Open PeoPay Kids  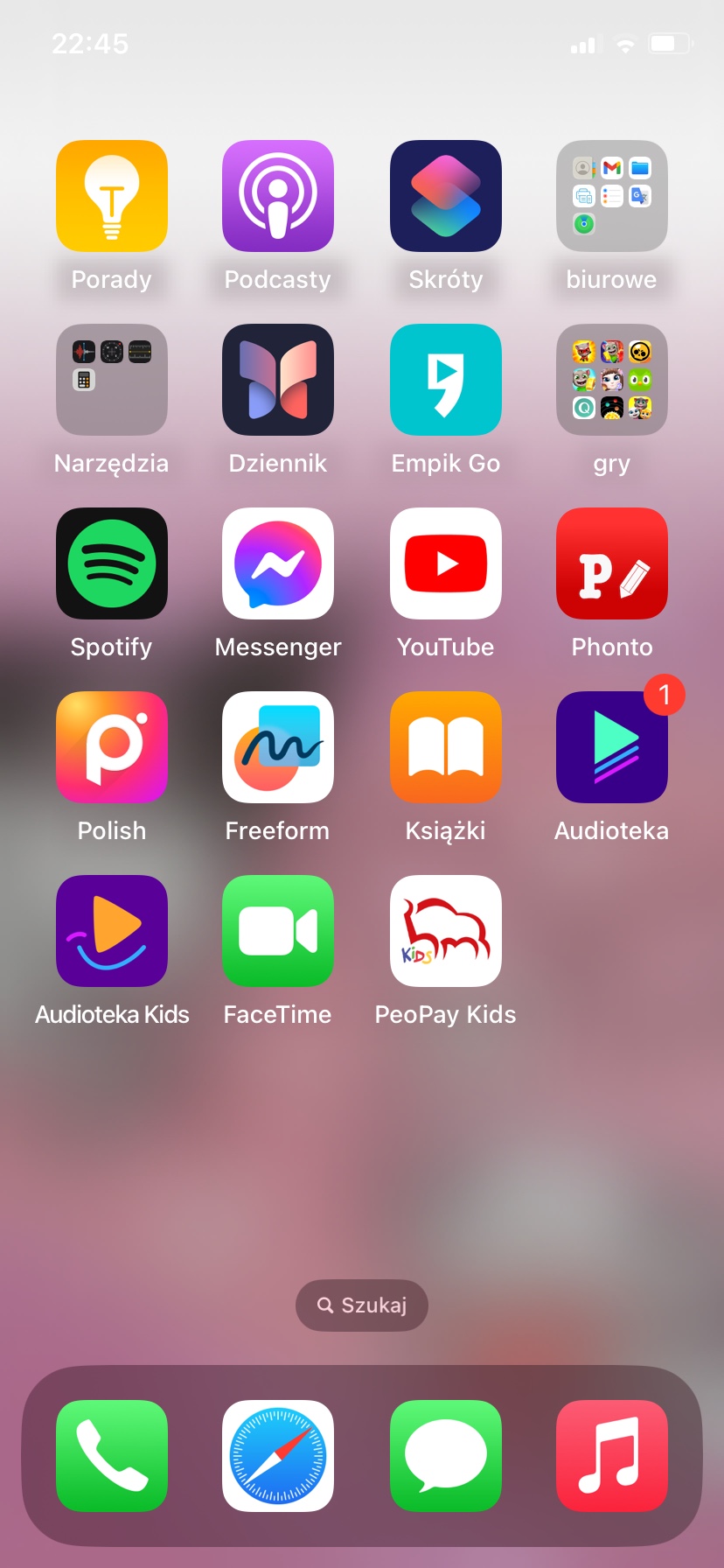click(x=446, y=931)
